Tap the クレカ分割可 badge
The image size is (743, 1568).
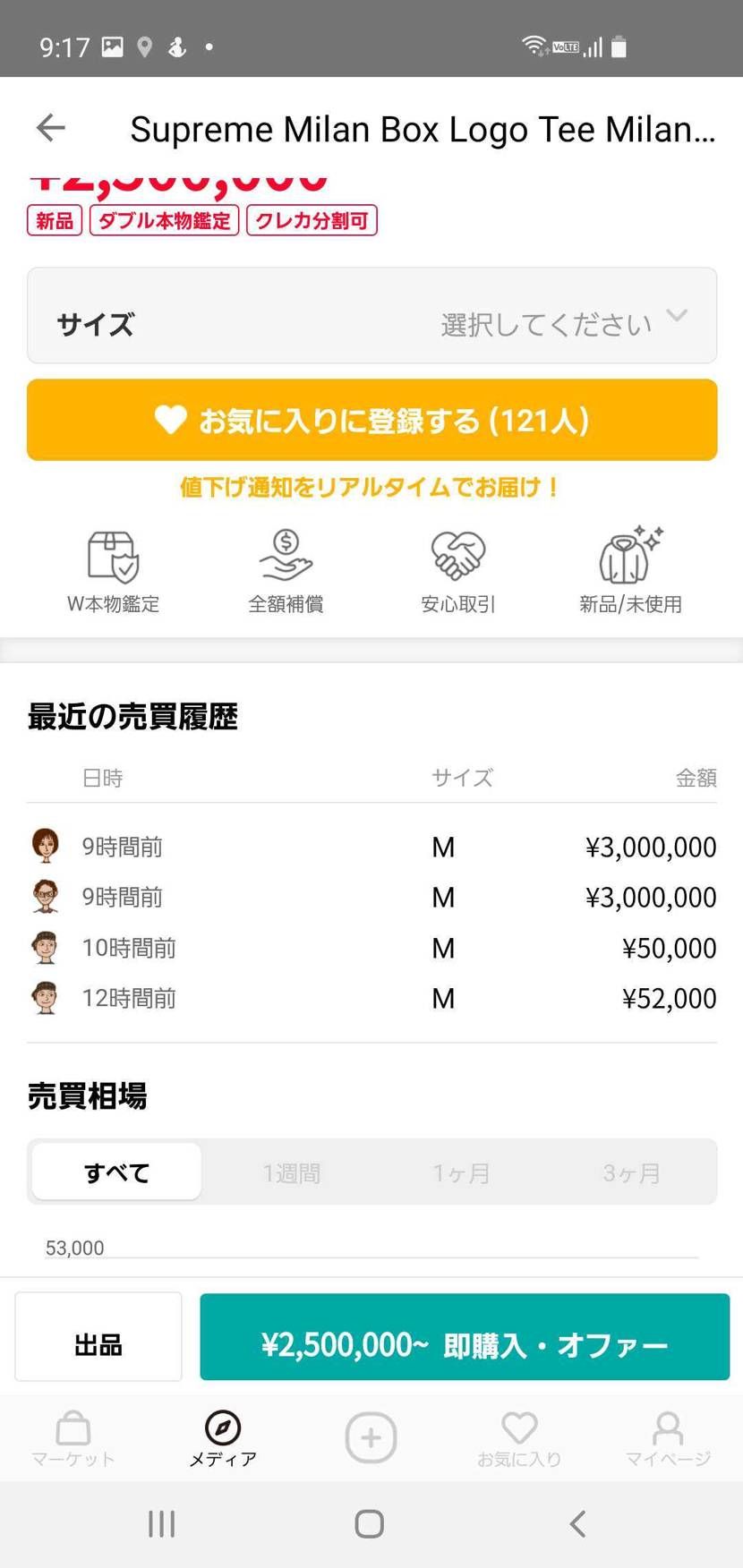click(x=311, y=219)
